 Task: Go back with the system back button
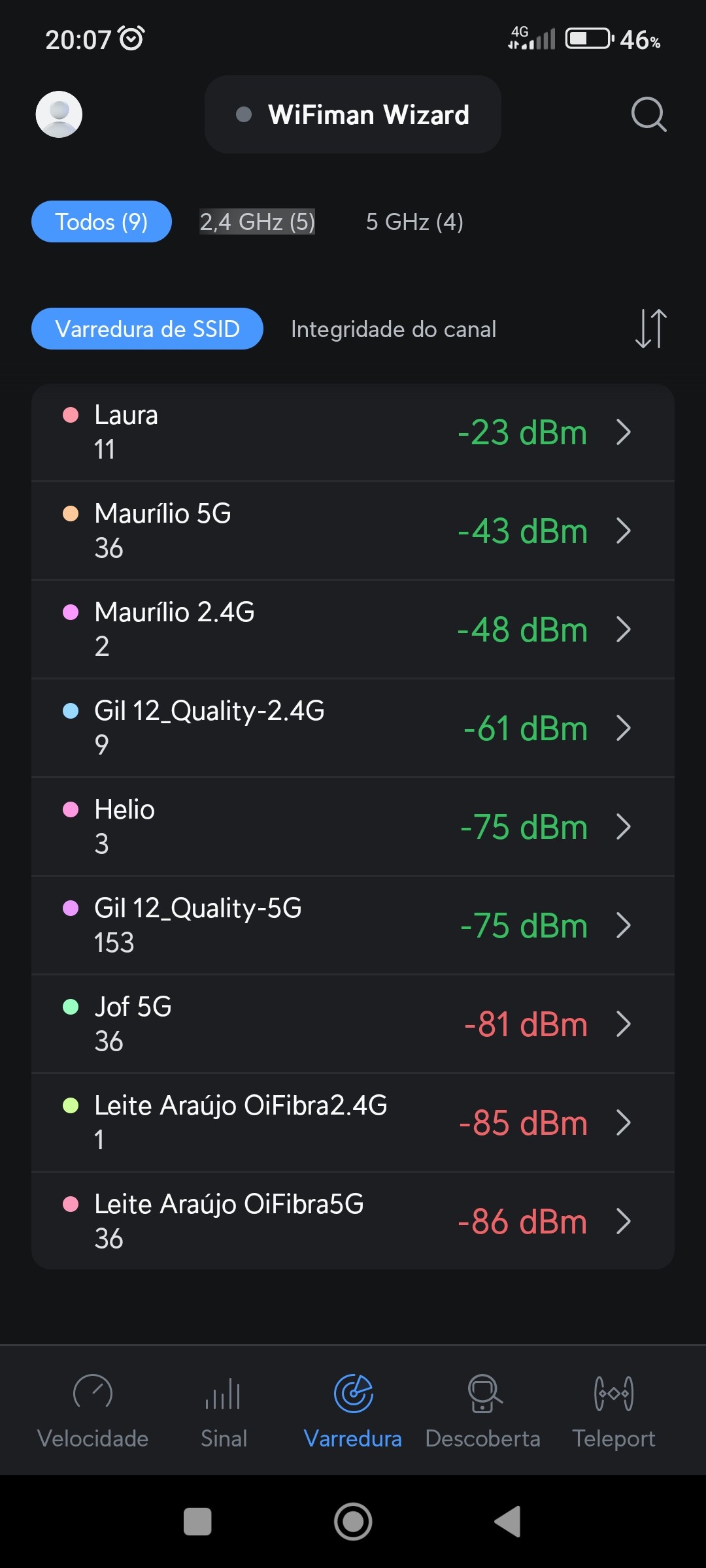click(x=508, y=1522)
